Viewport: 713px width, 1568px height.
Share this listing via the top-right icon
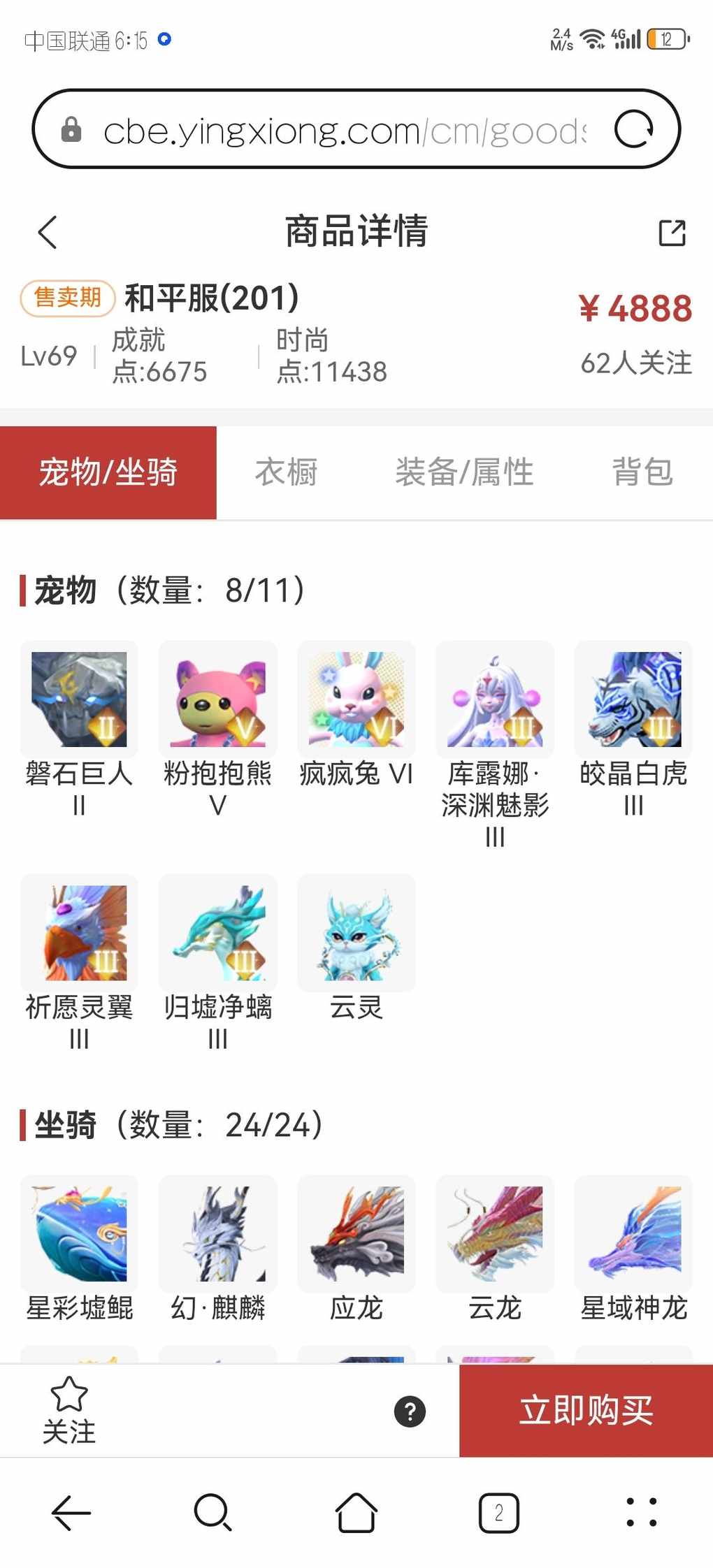(x=672, y=233)
